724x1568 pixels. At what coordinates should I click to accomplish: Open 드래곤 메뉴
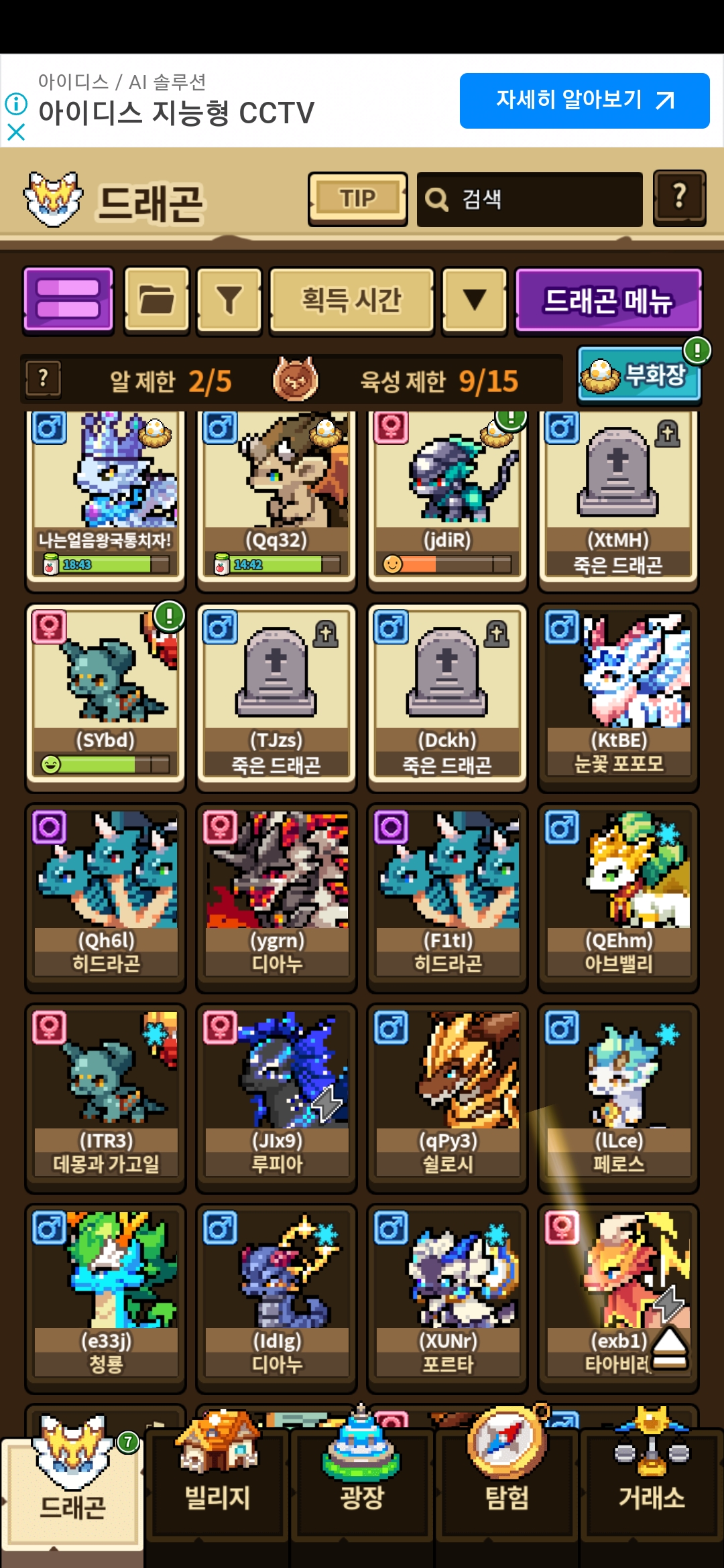coord(609,299)
